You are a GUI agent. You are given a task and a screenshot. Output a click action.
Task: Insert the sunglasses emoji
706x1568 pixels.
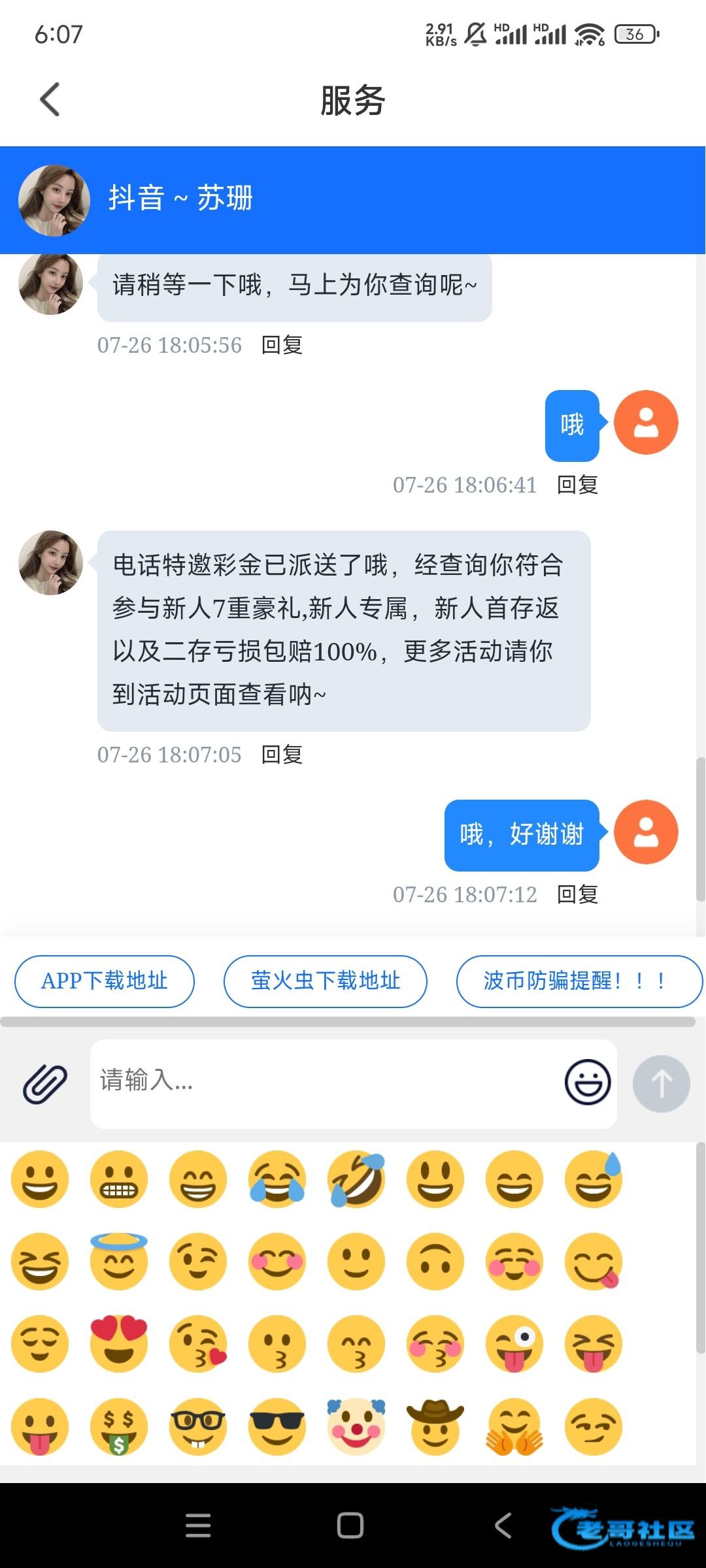(277, 1426)
